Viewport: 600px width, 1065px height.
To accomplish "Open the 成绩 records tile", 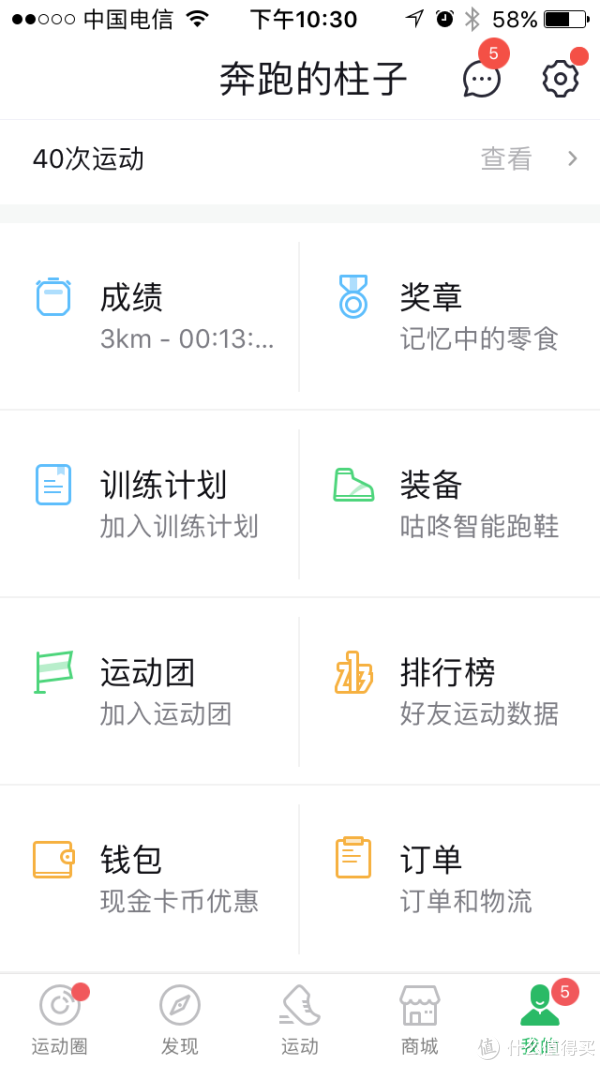I will tap(149, 317).
